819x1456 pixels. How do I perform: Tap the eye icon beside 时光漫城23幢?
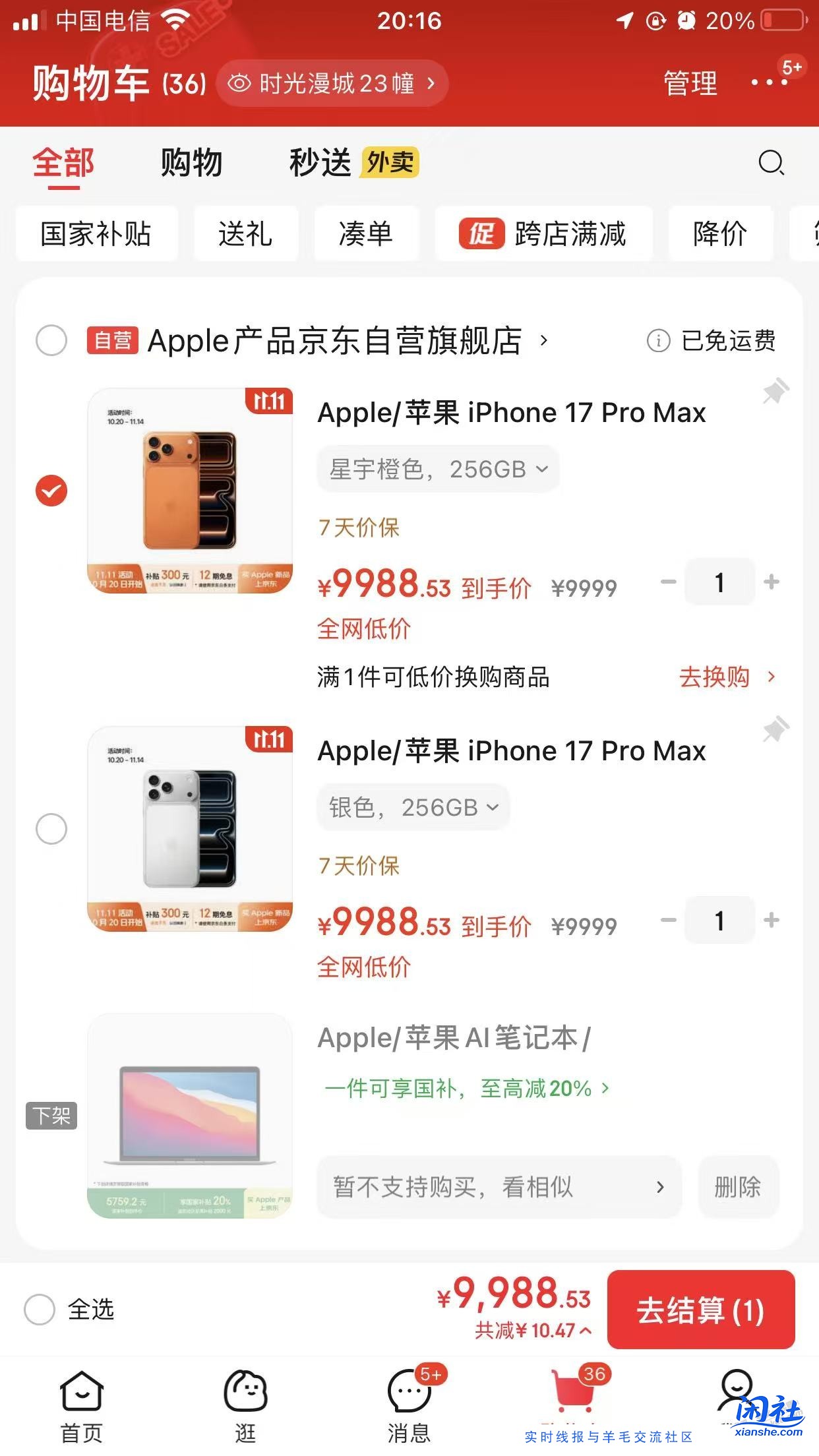(239, 83)
